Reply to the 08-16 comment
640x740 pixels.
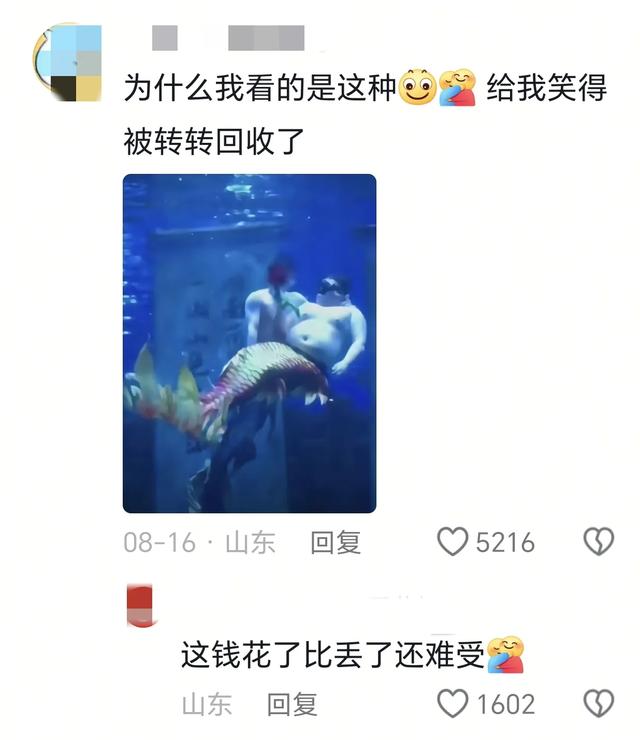[335, 542]
